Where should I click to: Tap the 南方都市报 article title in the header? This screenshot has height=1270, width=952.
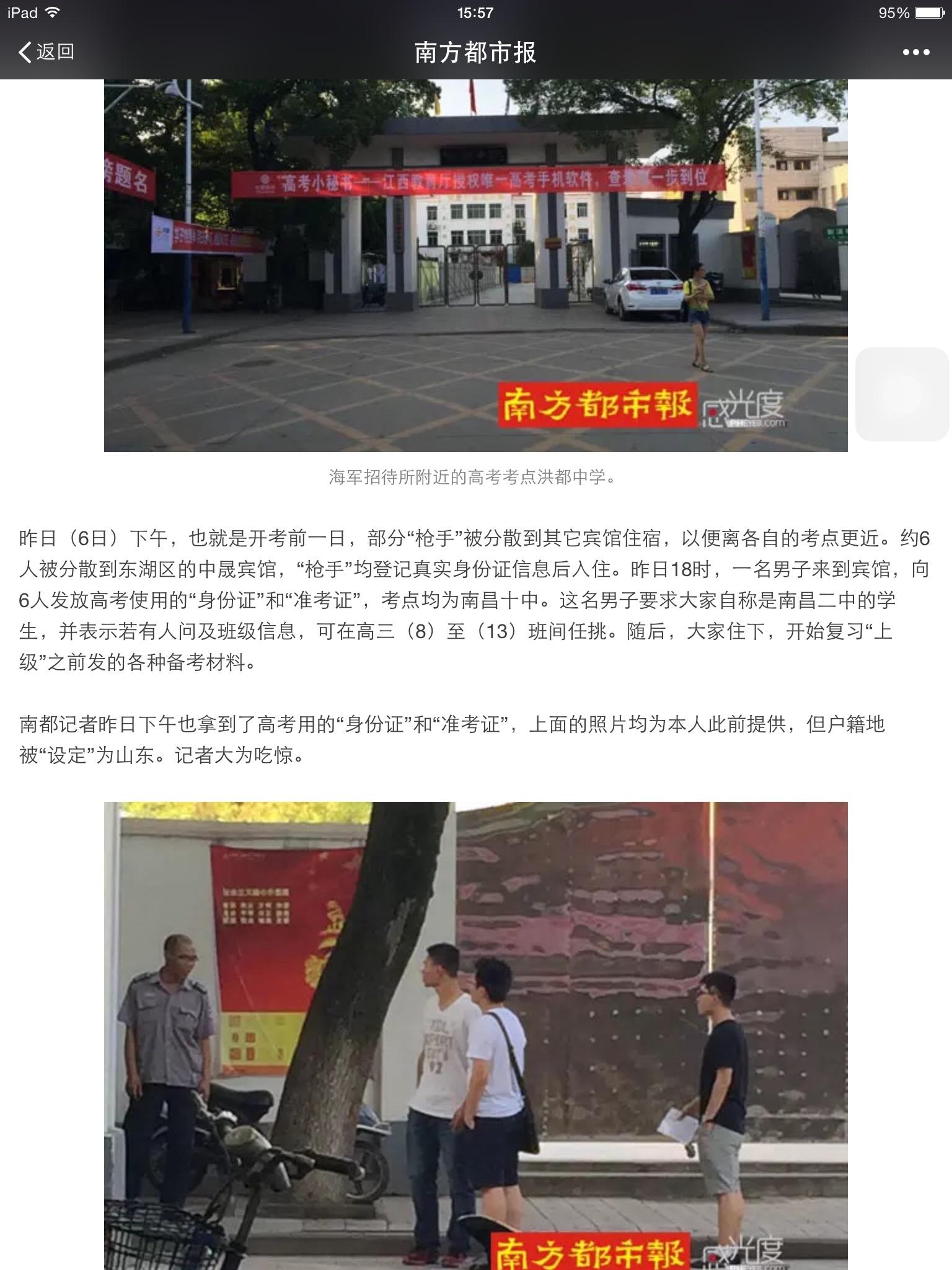tap(476, 53)
